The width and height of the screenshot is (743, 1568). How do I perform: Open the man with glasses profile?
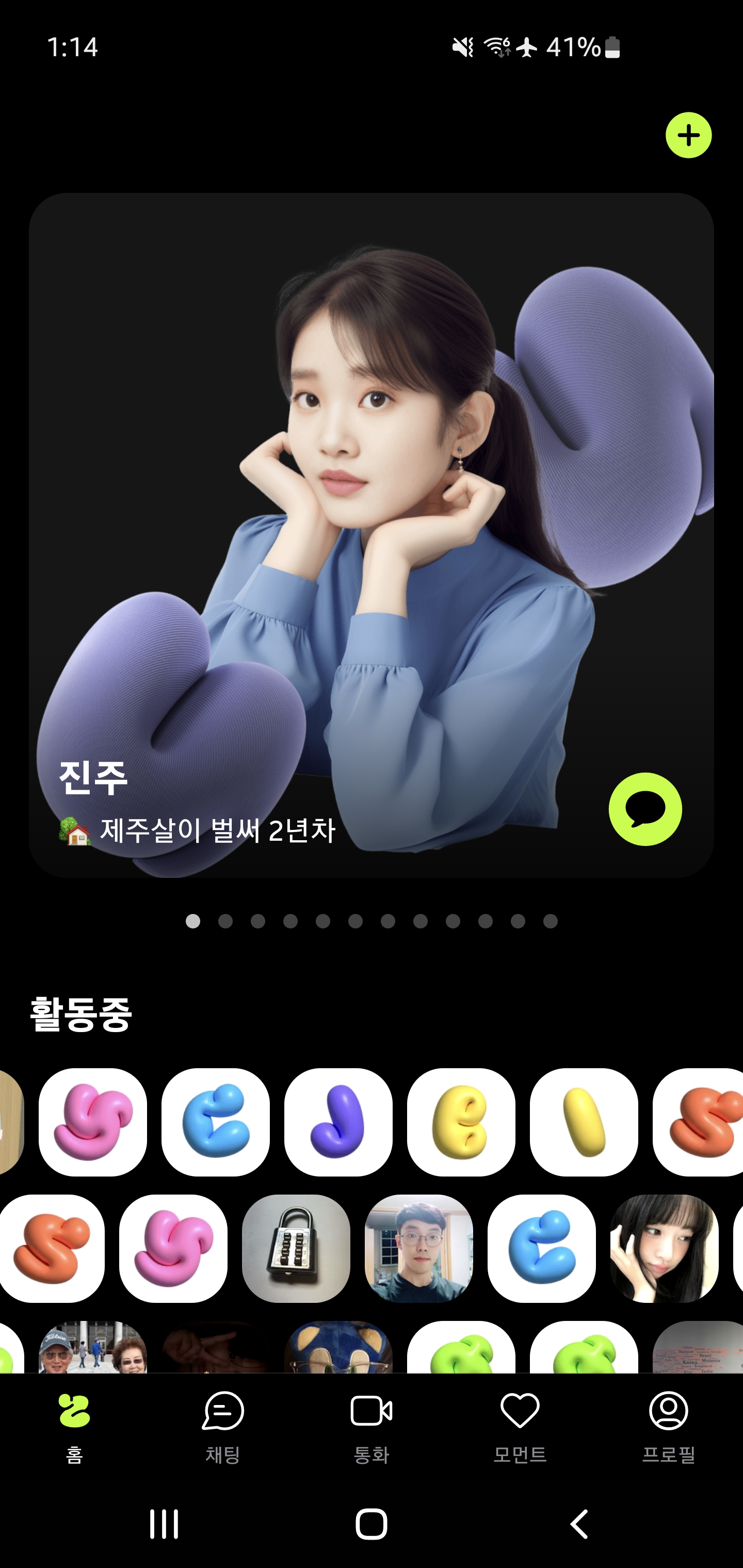click(419, 1248)
